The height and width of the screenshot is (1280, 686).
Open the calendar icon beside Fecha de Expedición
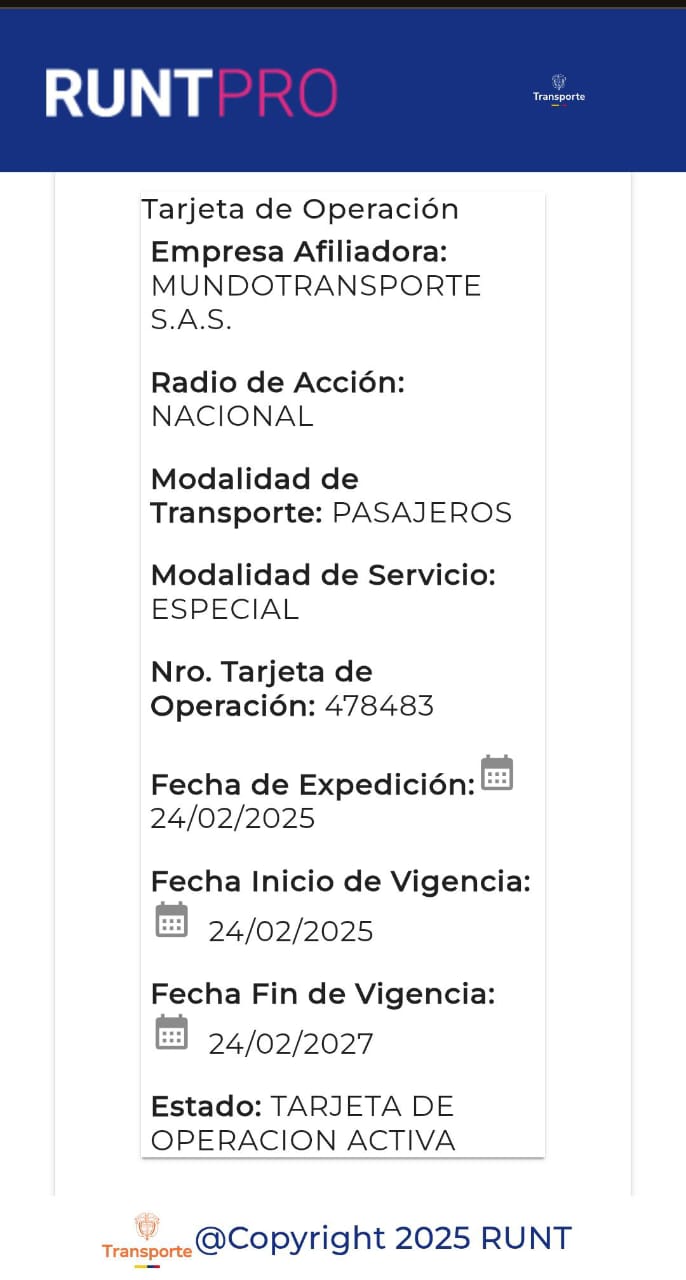[497, 773]
